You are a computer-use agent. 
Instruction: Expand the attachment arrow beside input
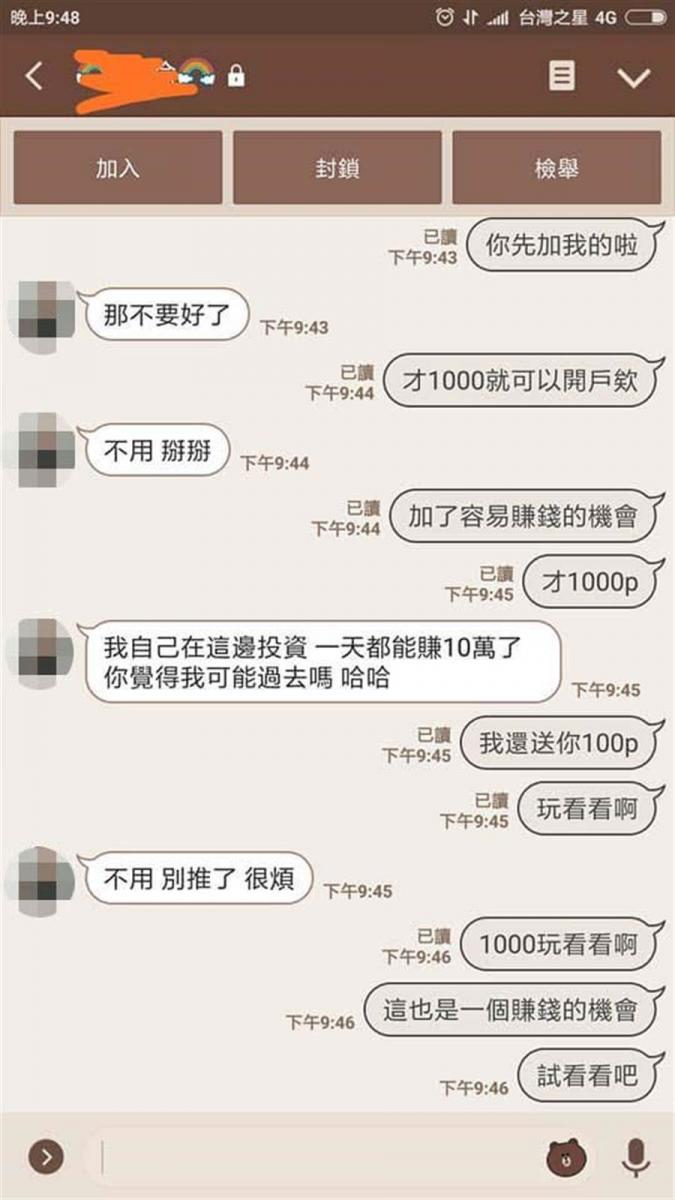pyautogui.click(x=46, y=1158)
